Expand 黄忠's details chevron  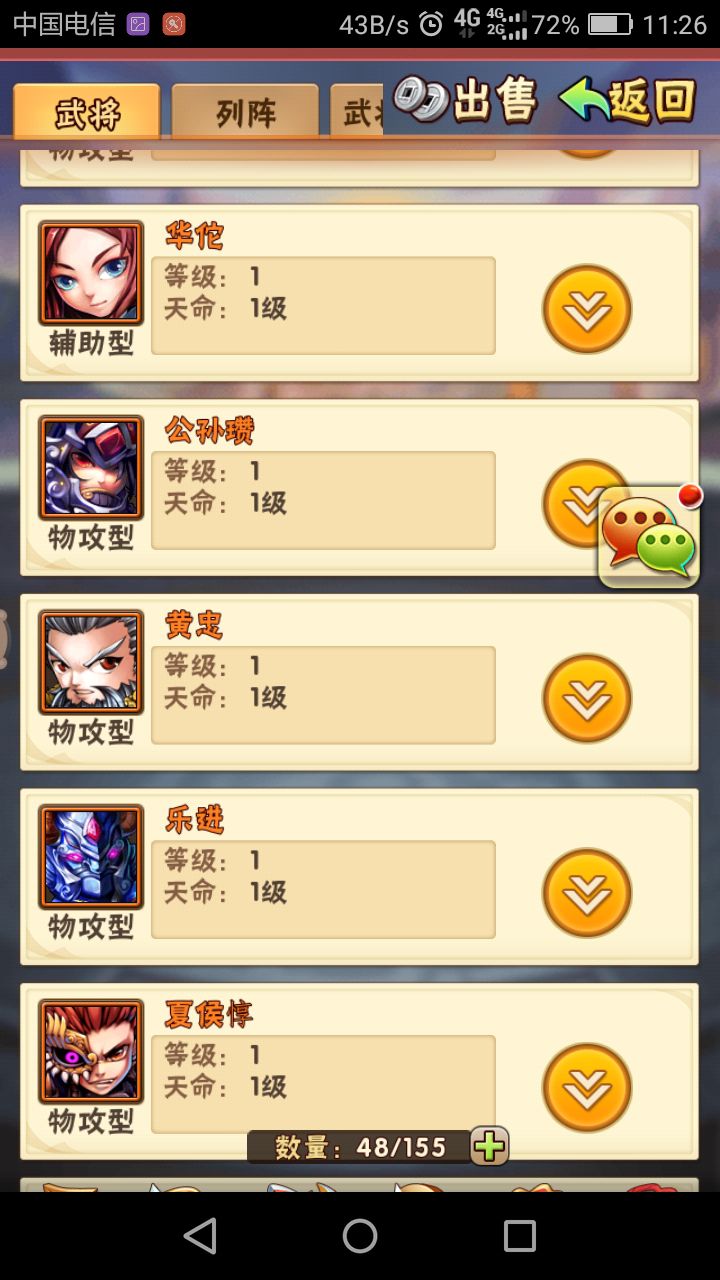click(x=587, y=697)
